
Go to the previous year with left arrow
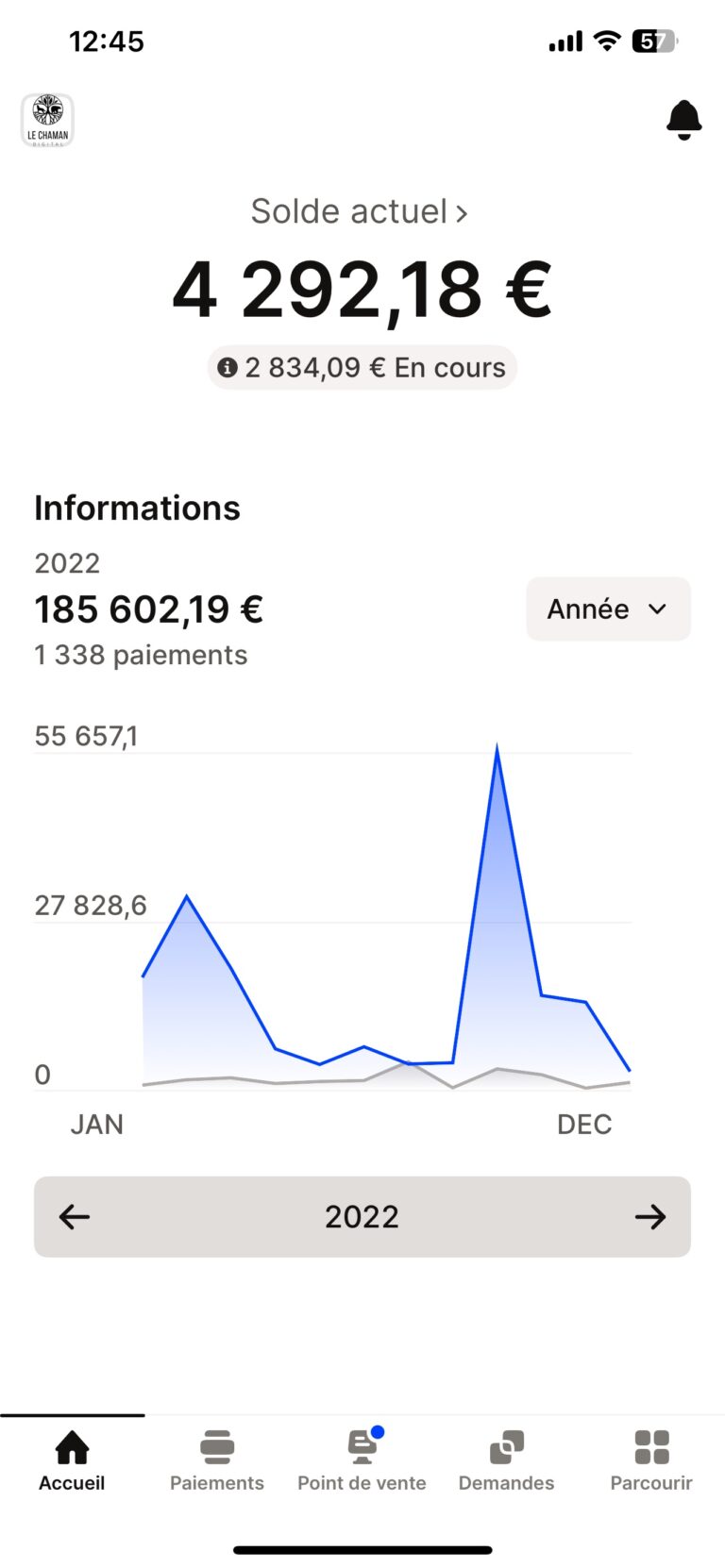pos(75,1216)
